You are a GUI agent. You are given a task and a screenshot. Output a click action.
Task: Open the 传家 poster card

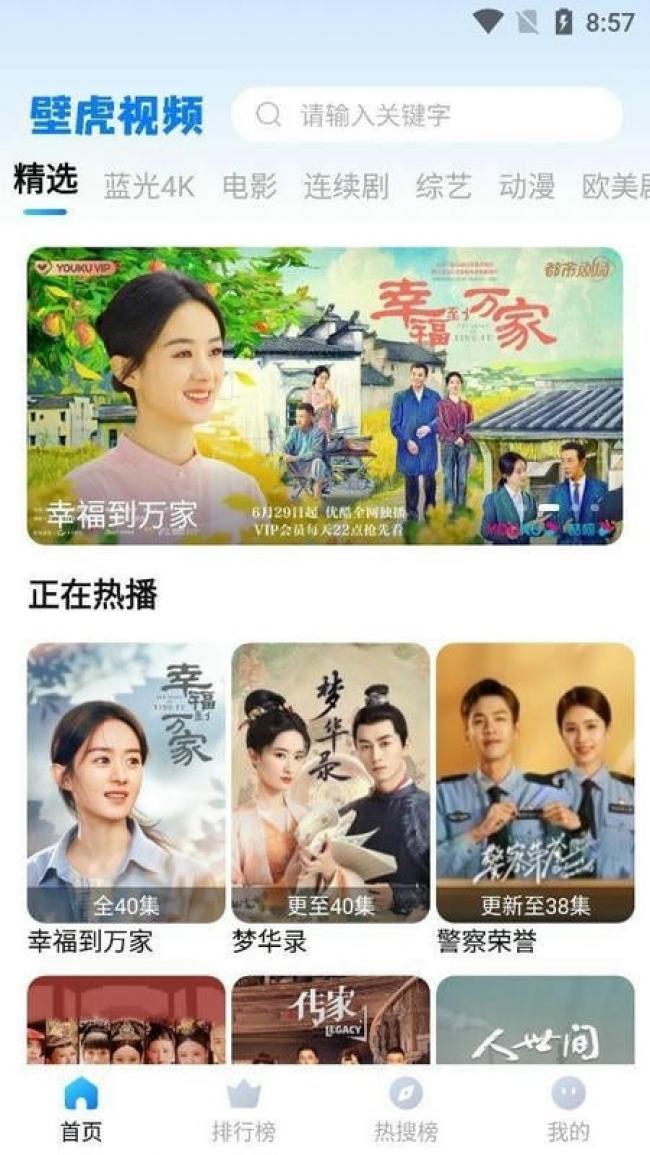(x=331, y=1020)
